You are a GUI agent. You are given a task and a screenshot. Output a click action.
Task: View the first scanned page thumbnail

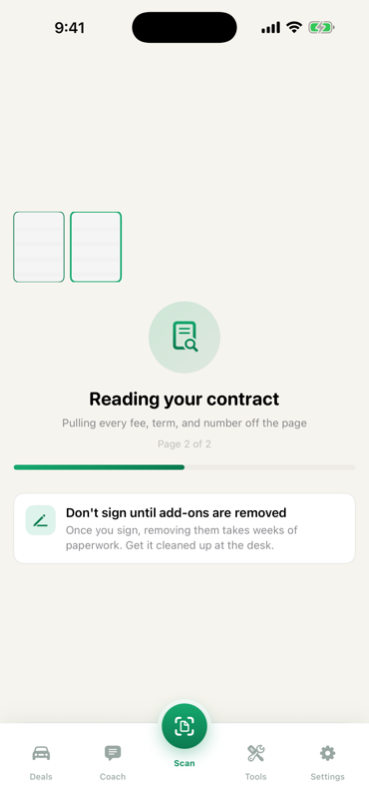39,247
